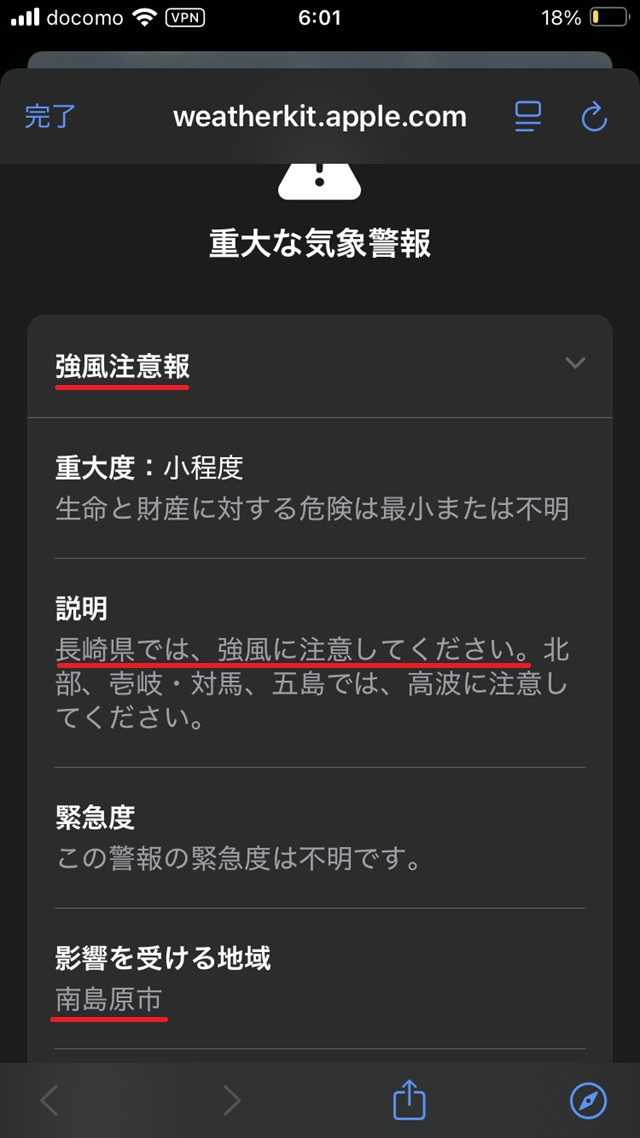This screenshot has width=640, height=1138.
Task: Share this weather alert page
Action: click(x=409, y=1101)
